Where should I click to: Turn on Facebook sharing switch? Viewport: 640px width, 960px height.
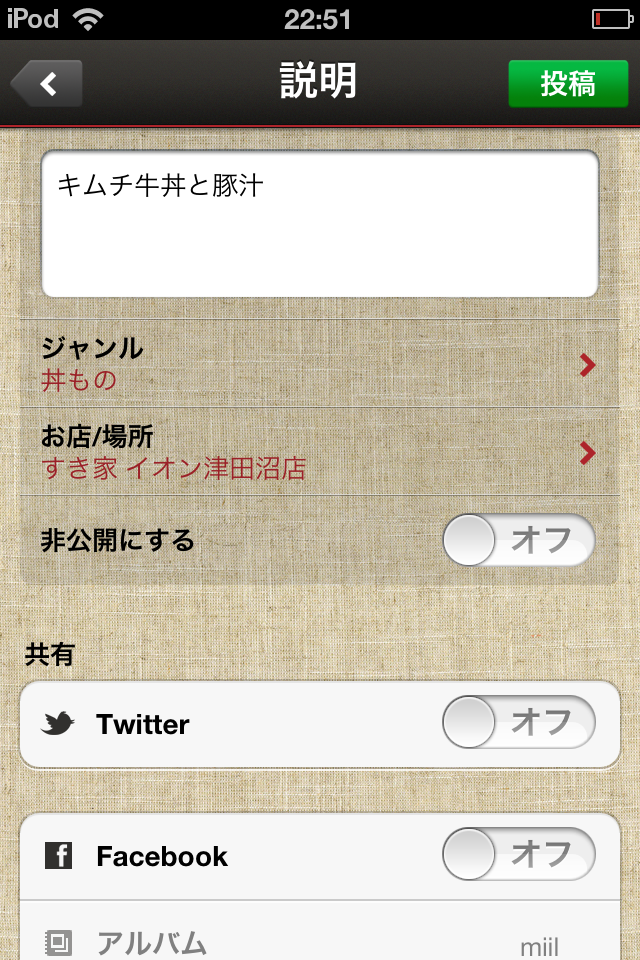coord(518,855)
